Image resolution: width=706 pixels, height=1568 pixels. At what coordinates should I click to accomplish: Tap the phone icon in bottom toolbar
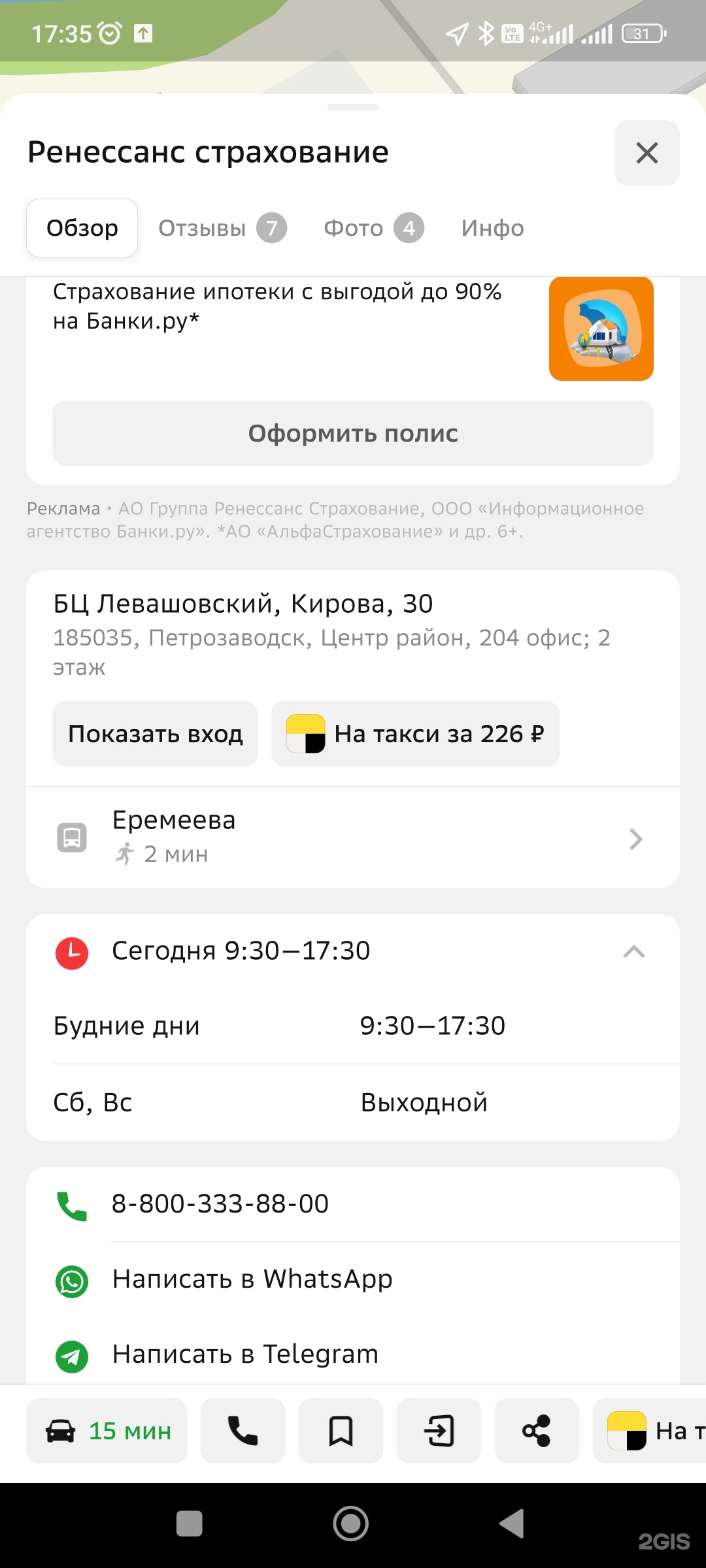(x=243, y=1431)
